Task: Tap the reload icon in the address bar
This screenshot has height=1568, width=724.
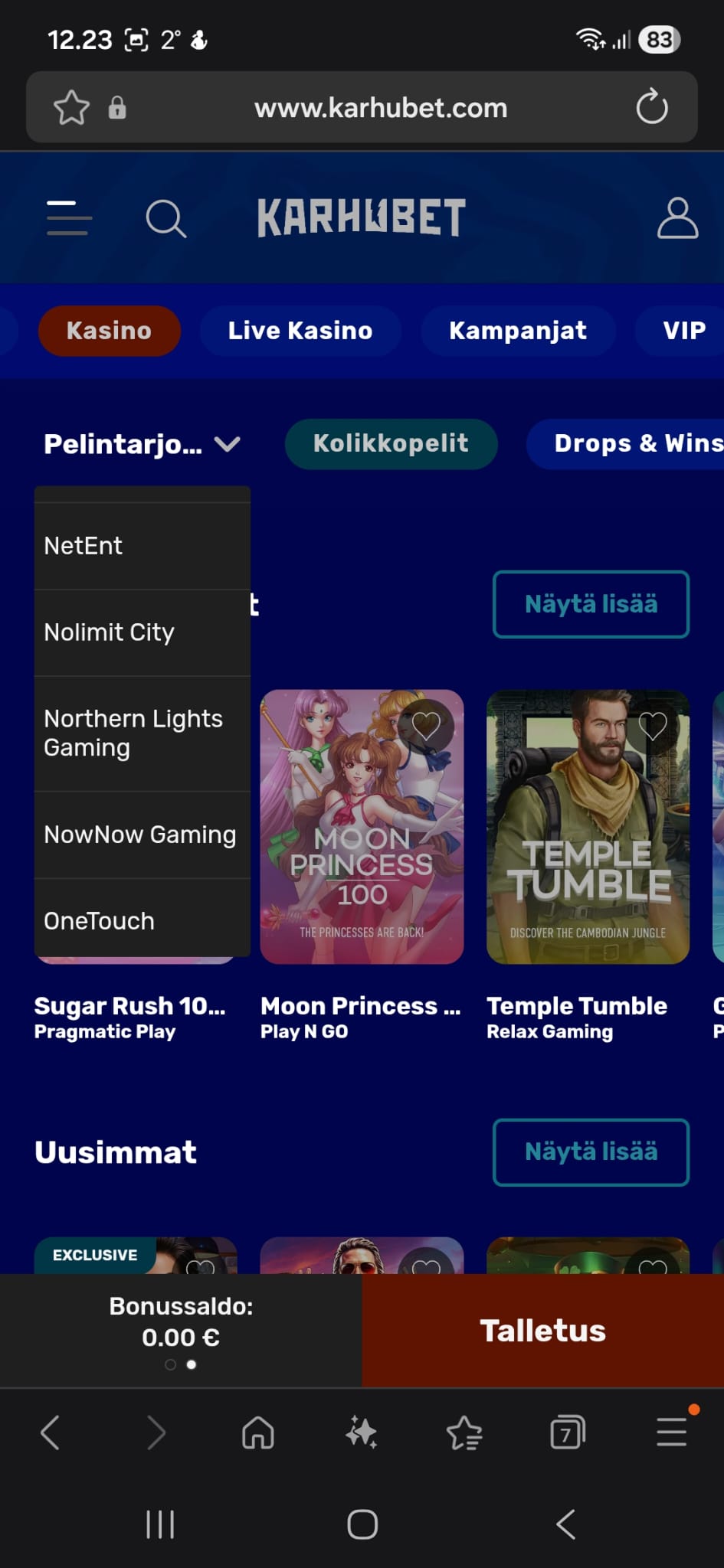Action: 652,107
